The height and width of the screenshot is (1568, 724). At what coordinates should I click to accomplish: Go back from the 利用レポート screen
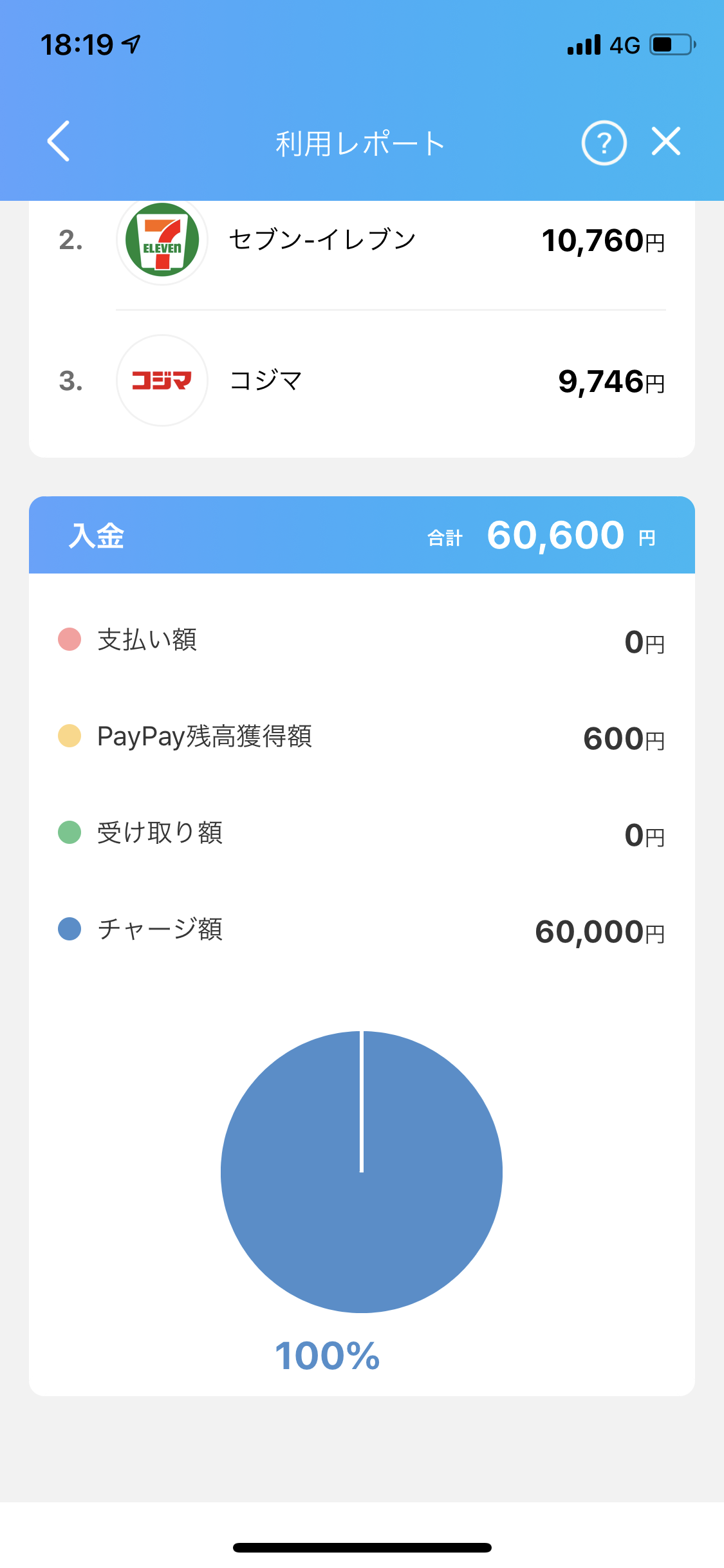(x=58, y=141)
